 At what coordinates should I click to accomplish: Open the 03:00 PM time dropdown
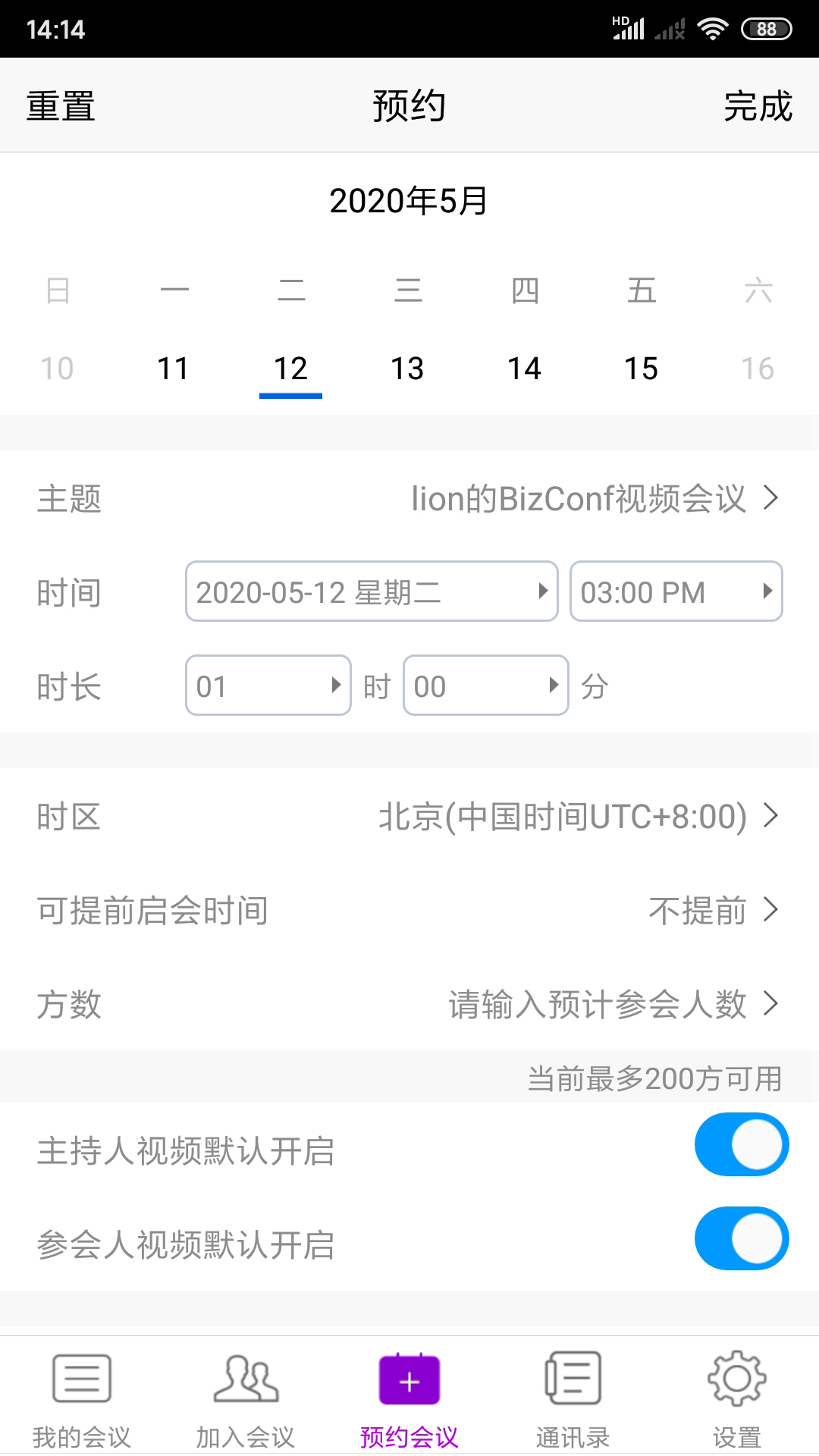[x=676, y=591]
